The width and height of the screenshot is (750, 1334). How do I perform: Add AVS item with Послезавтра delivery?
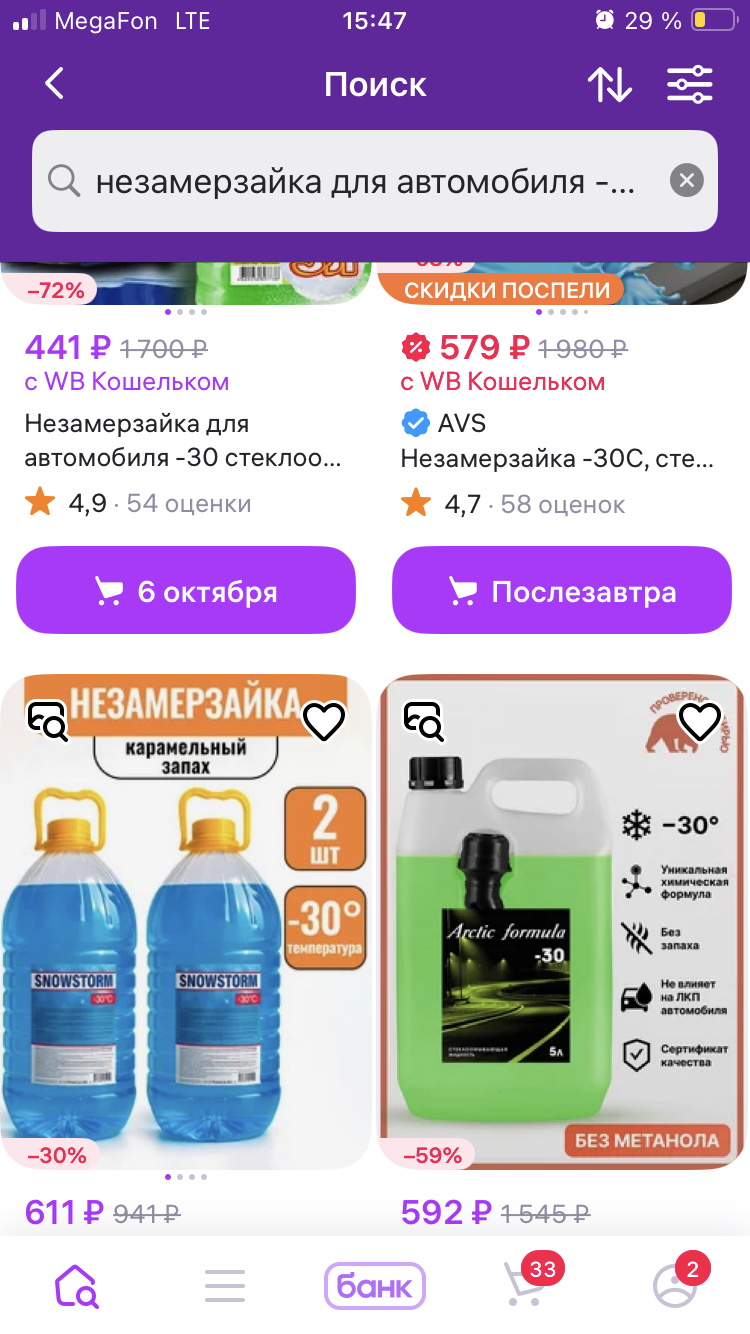[x=561, y=591]
